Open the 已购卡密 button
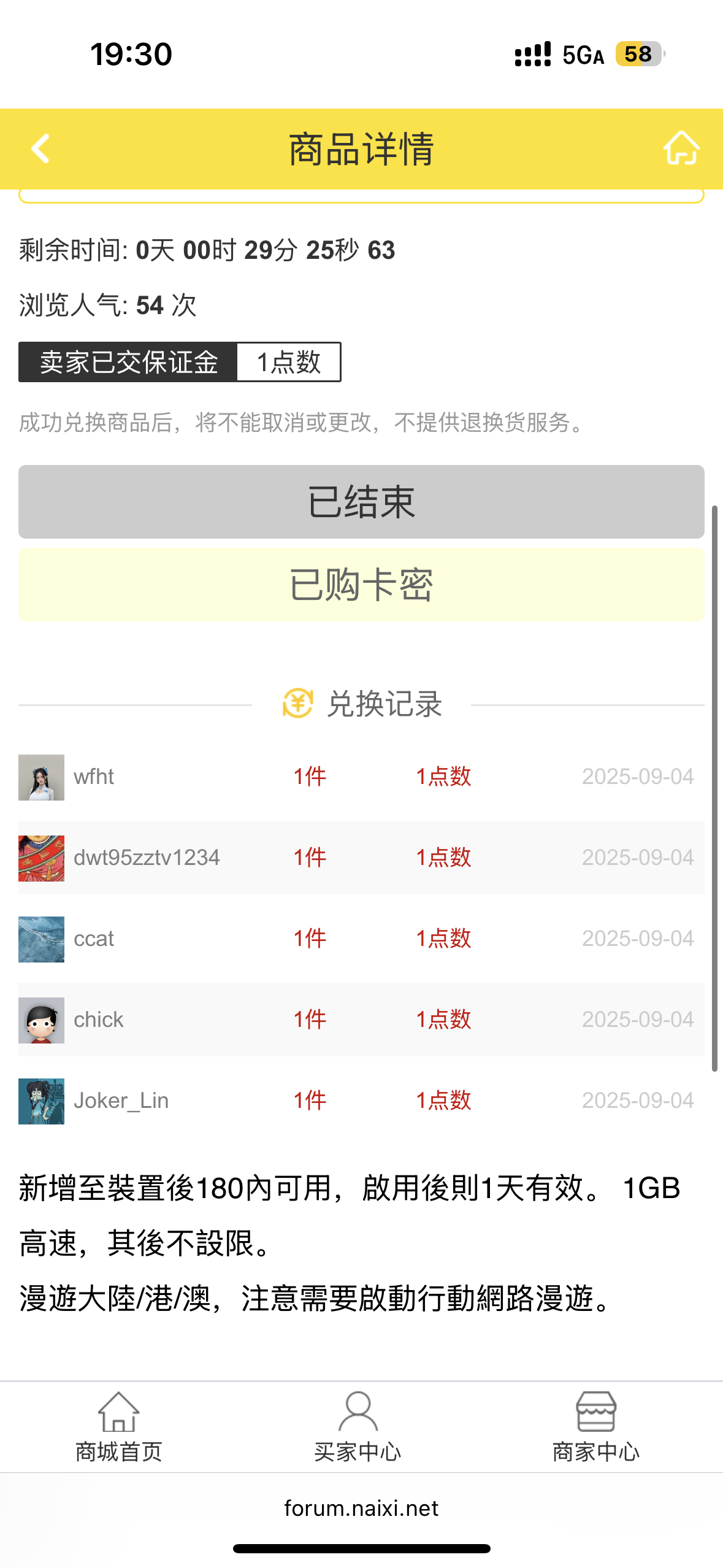This screenshot has width=723, height=1568. click(361, 586)
